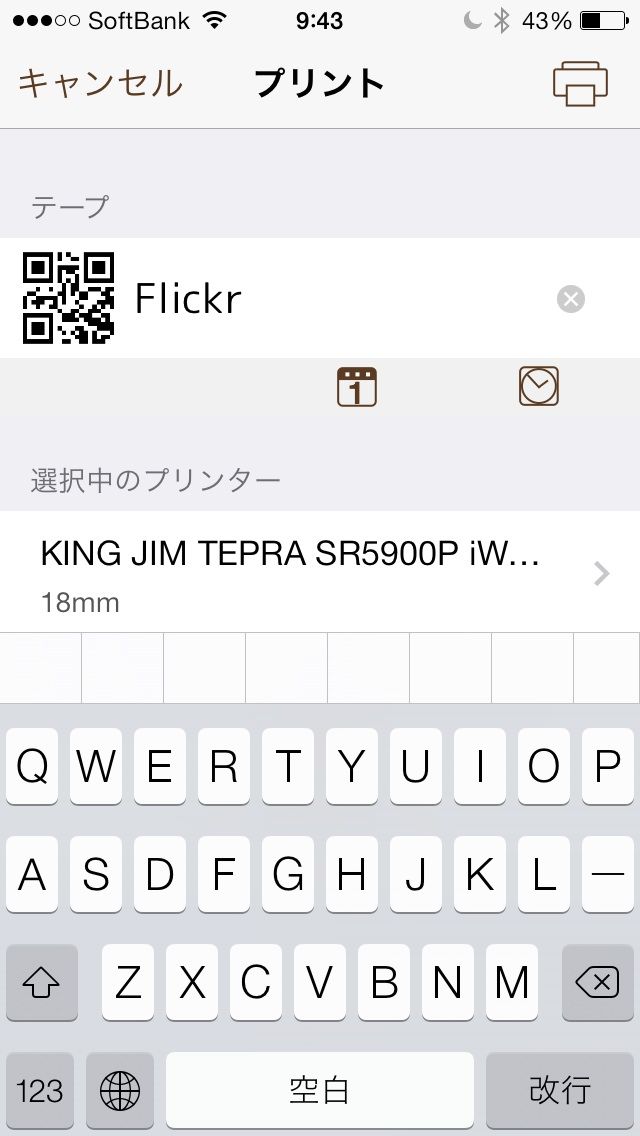Tap the backspace key on the keyboard
The image size is (640, 1136).
point(598,984)
